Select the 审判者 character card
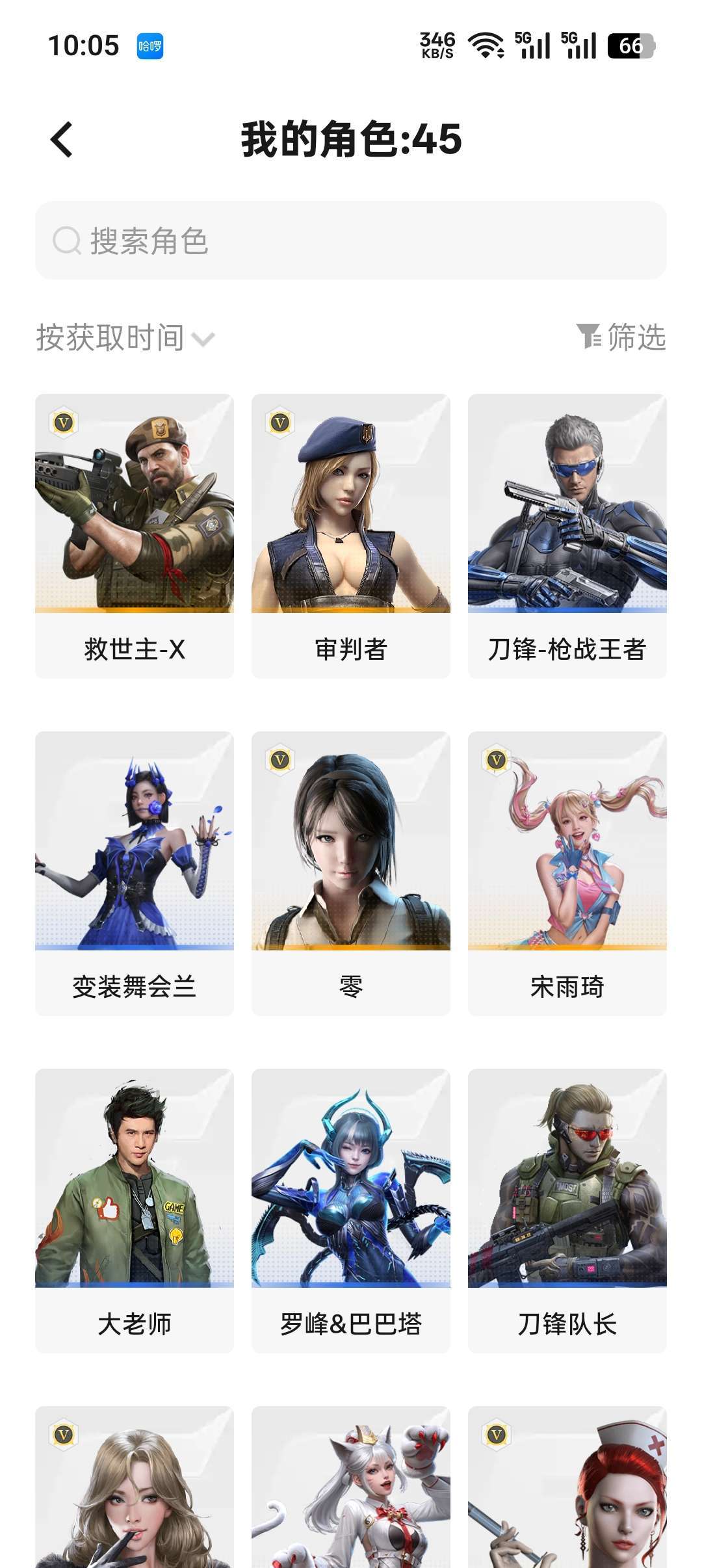Image resolution: width=702 pixels, height=1568 pixels. (351, 536)
